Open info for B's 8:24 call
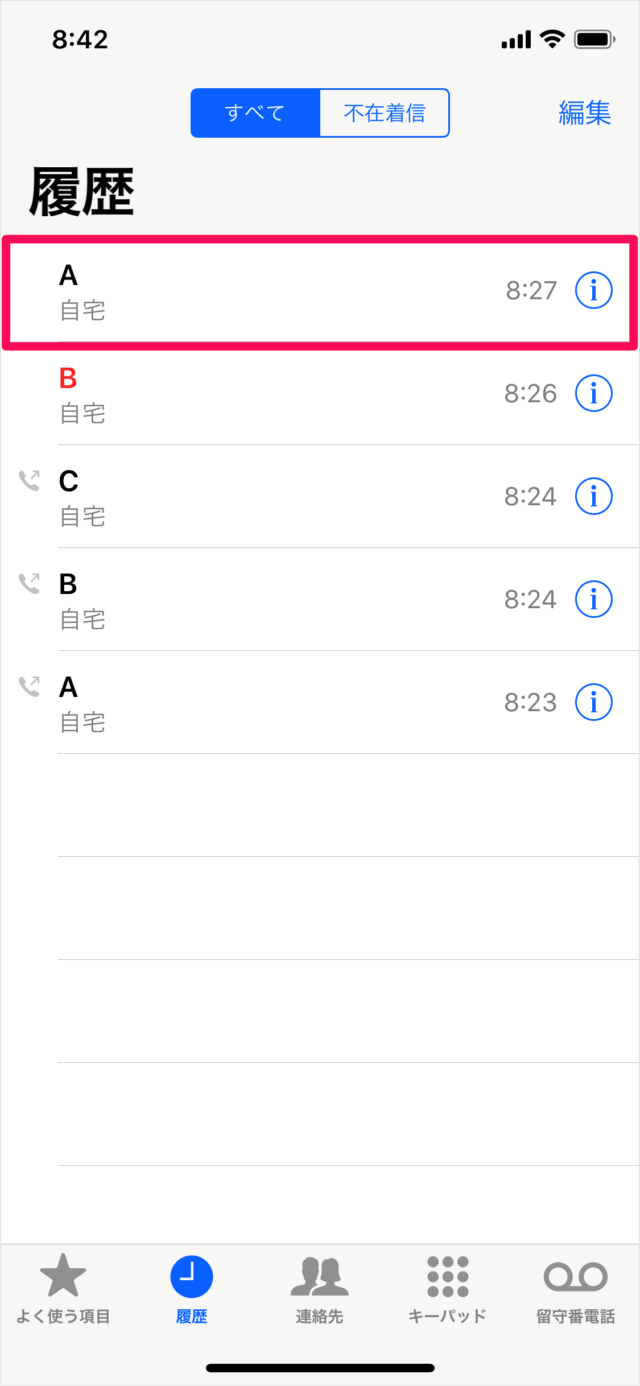 [x=593, y=599]
